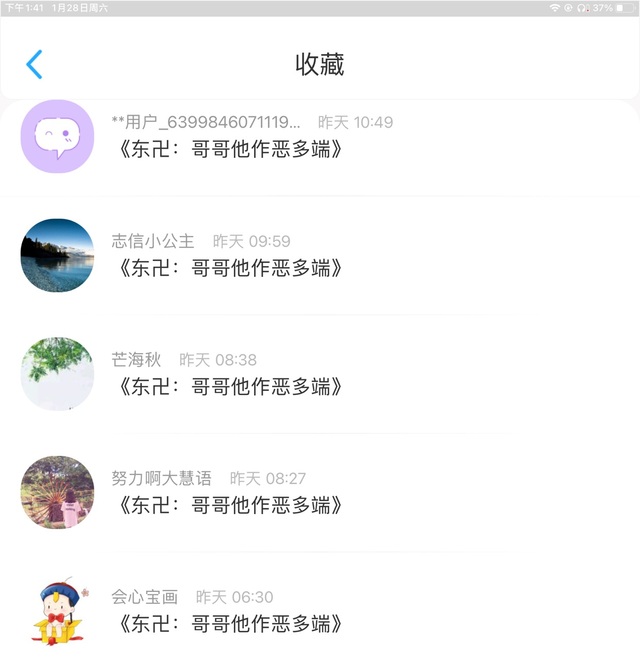Screen dimensions: 640x660
Task: Open the entry from 努力啊大慧语
Action: click(x=231, y=505)
